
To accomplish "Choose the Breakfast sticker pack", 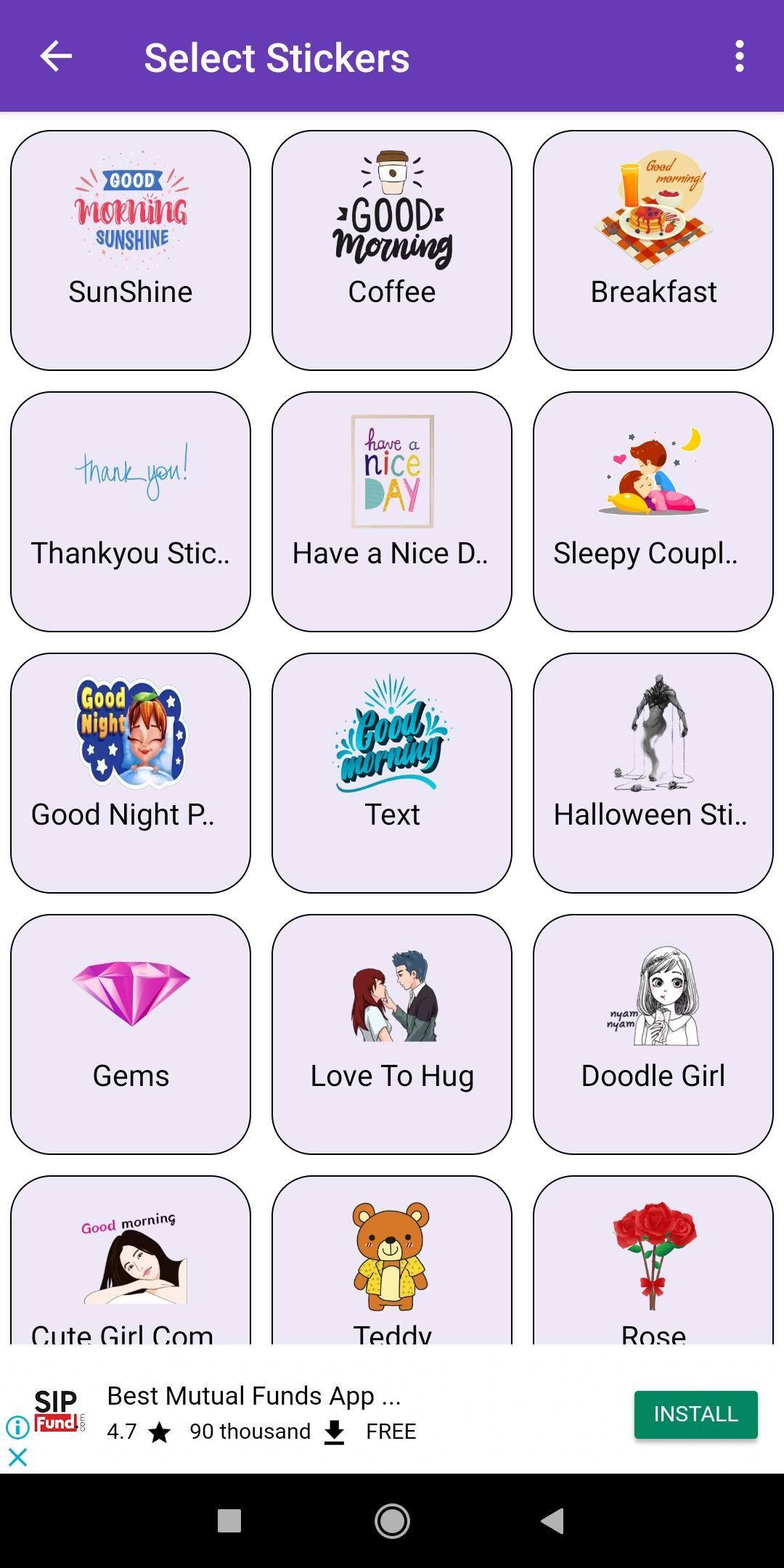I will 653,250.
